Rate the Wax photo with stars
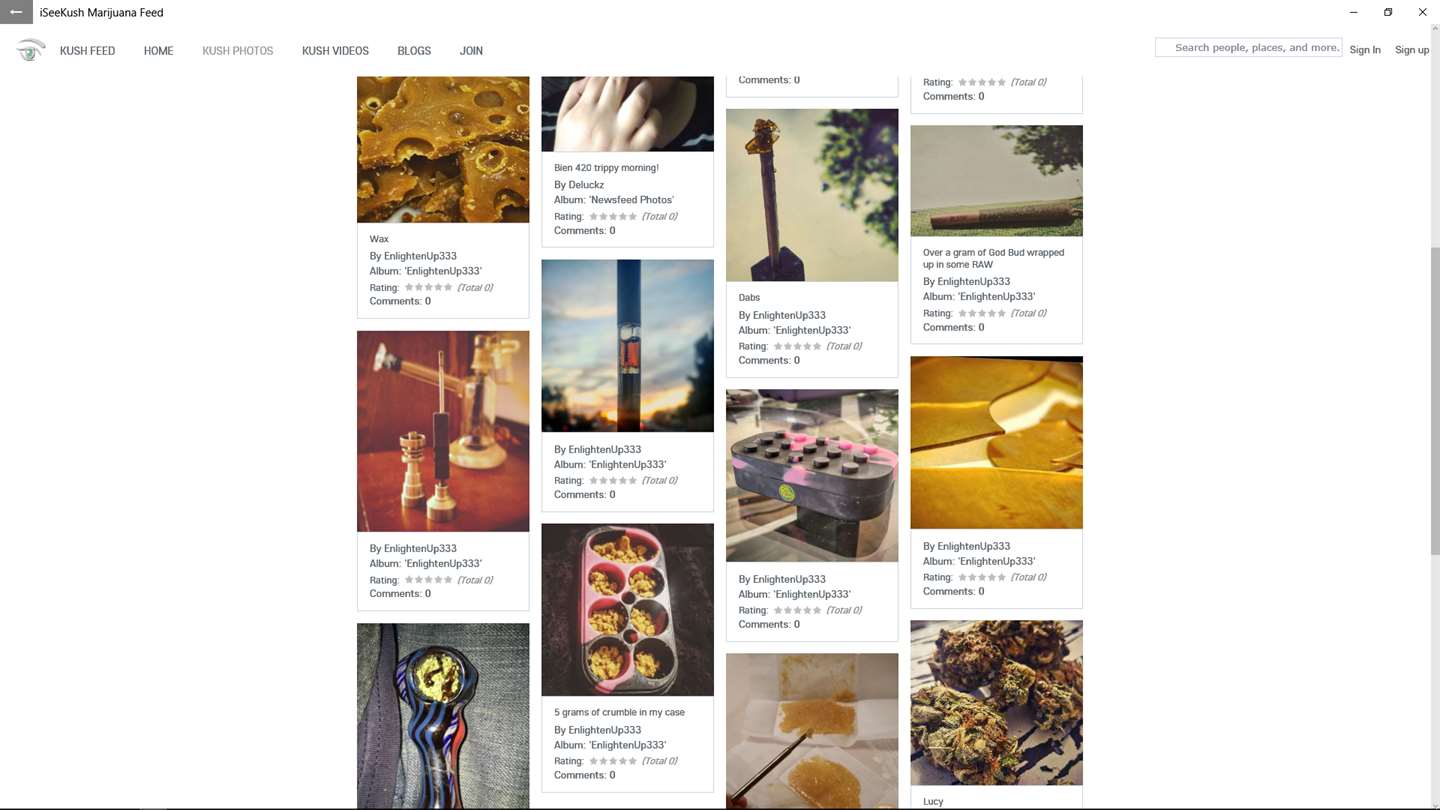 428,288
